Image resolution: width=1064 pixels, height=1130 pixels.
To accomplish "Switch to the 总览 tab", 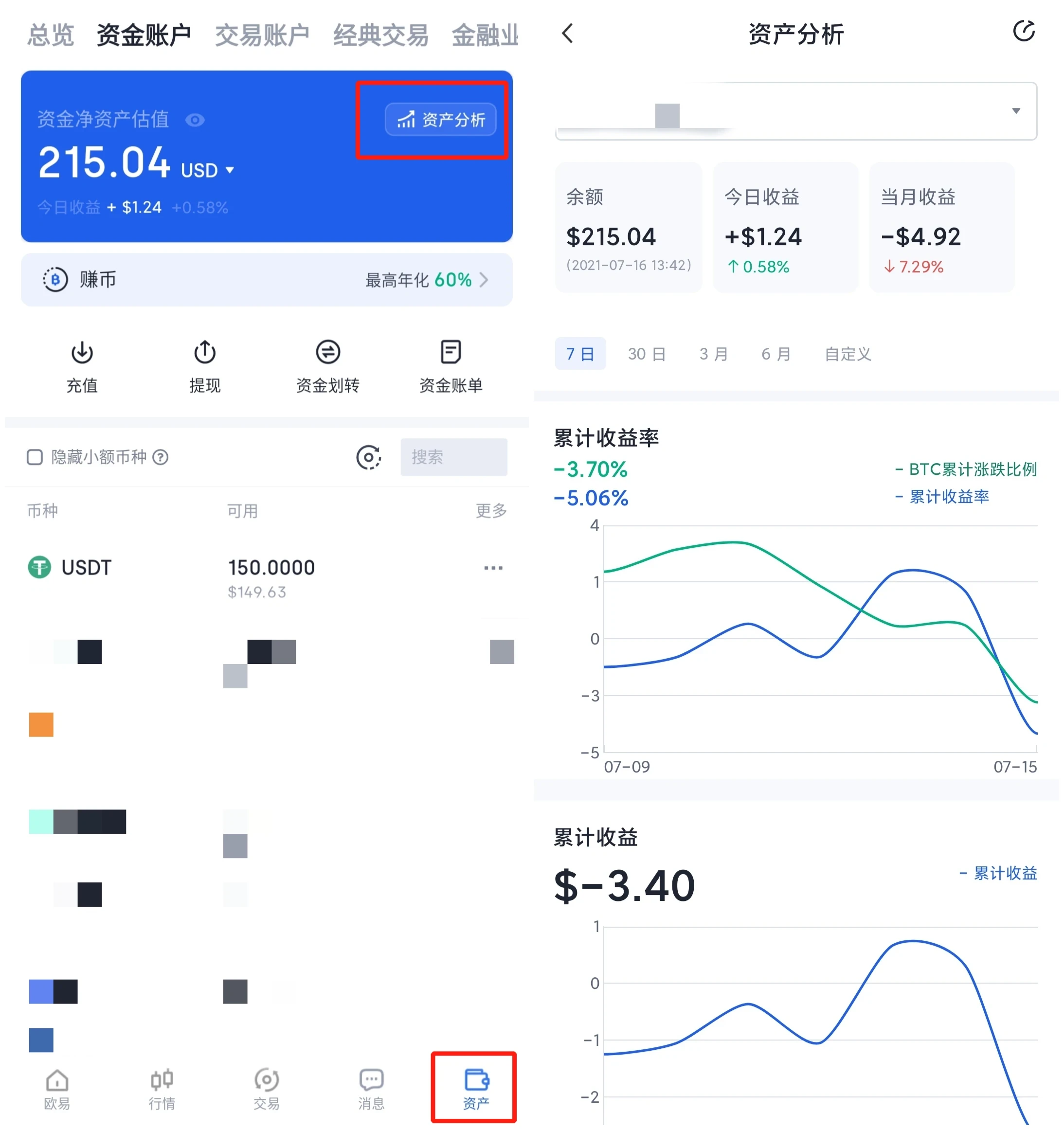I will [51, 35].
